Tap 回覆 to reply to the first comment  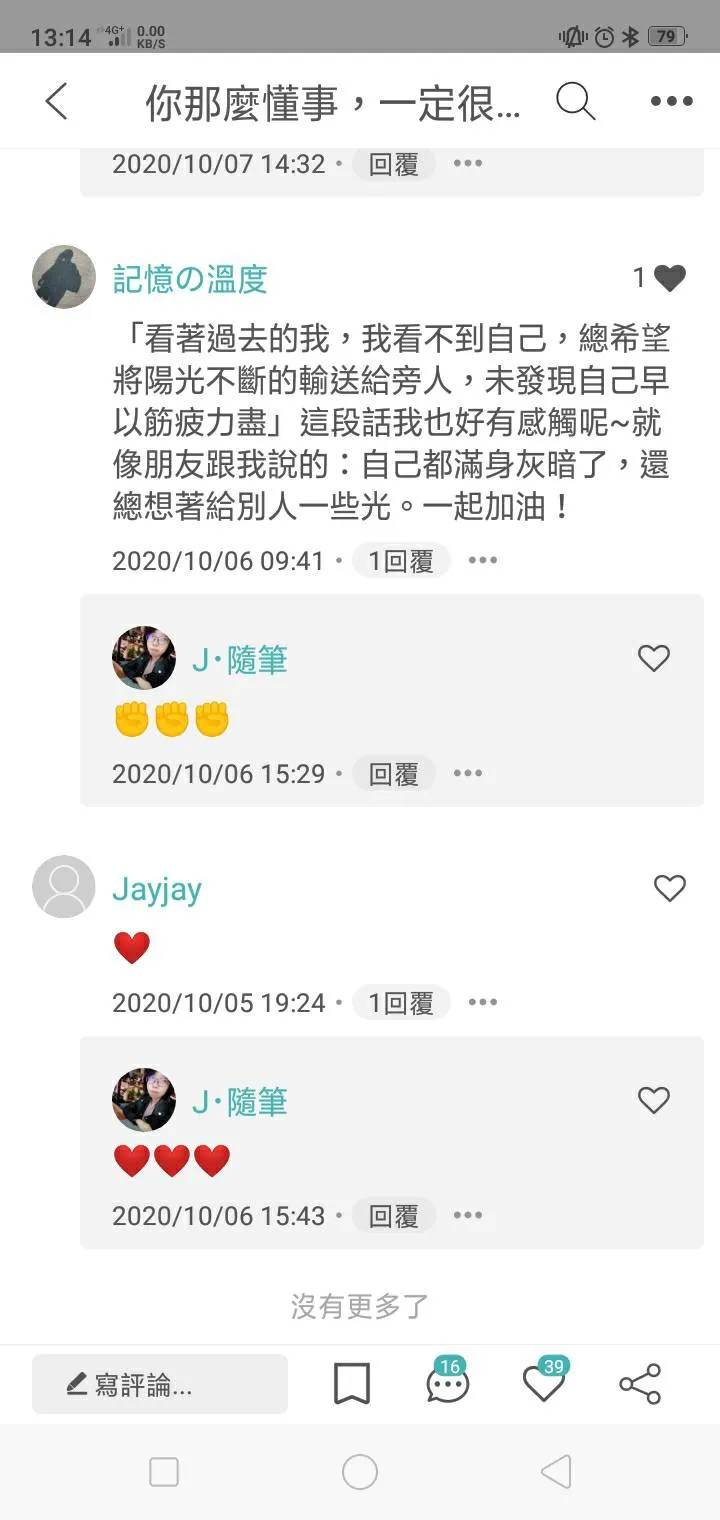(x=392, y=163)
